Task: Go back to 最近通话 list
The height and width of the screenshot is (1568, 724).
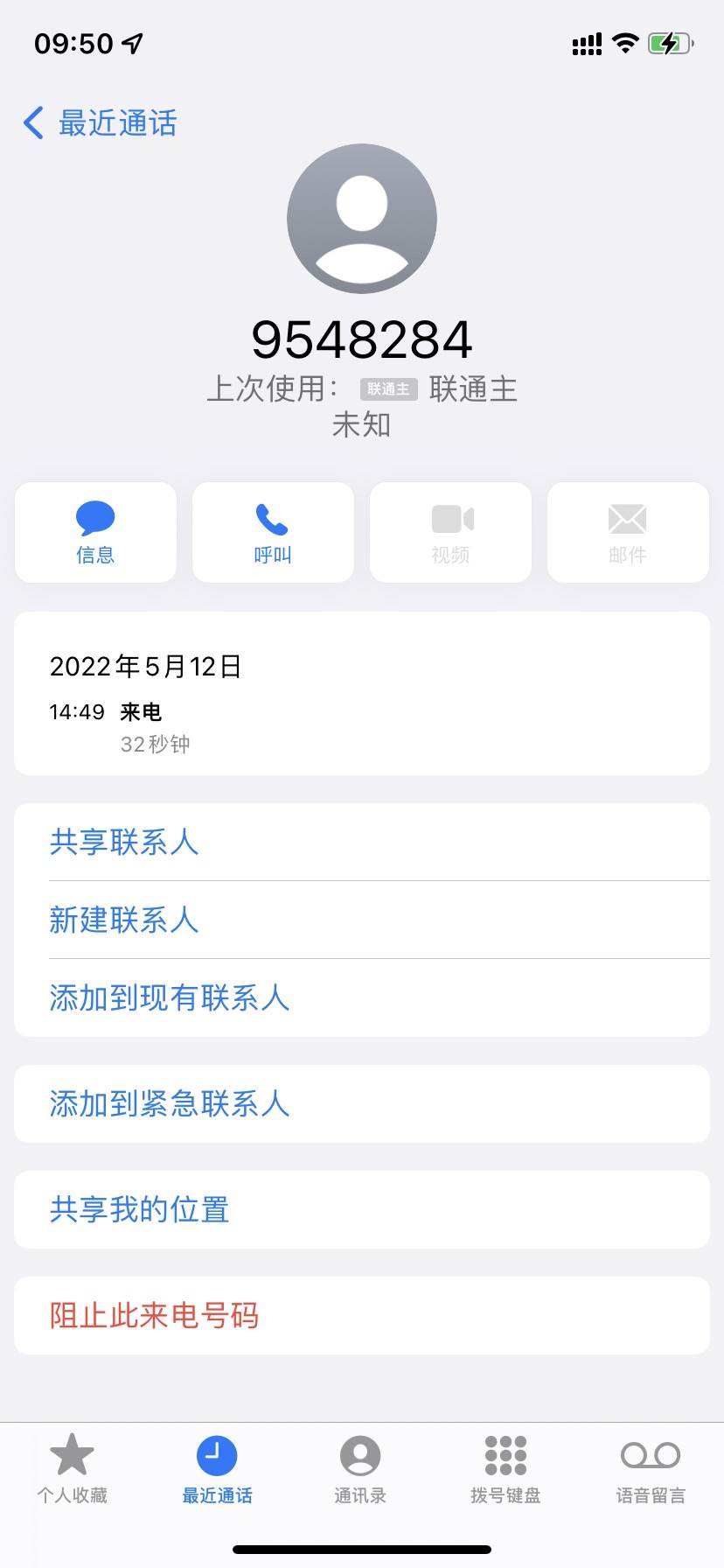Action: pyautogui.click(x=100, y=123)
